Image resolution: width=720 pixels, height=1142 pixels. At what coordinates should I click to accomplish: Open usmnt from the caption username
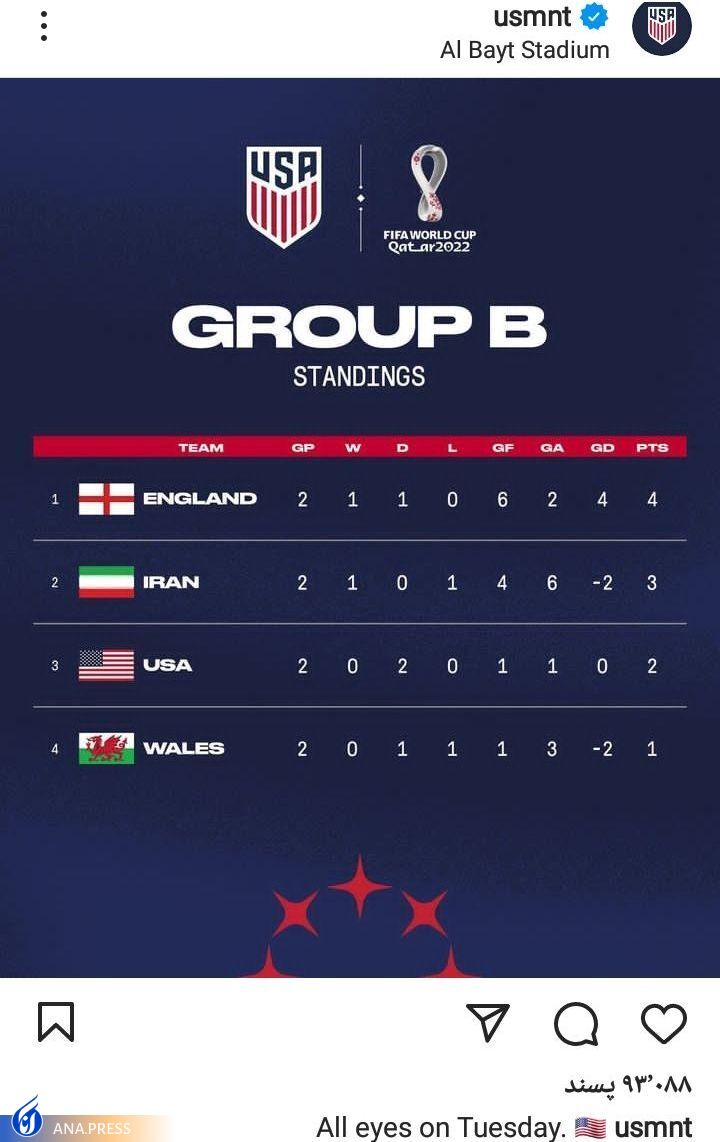click(x=653, y=1127)
